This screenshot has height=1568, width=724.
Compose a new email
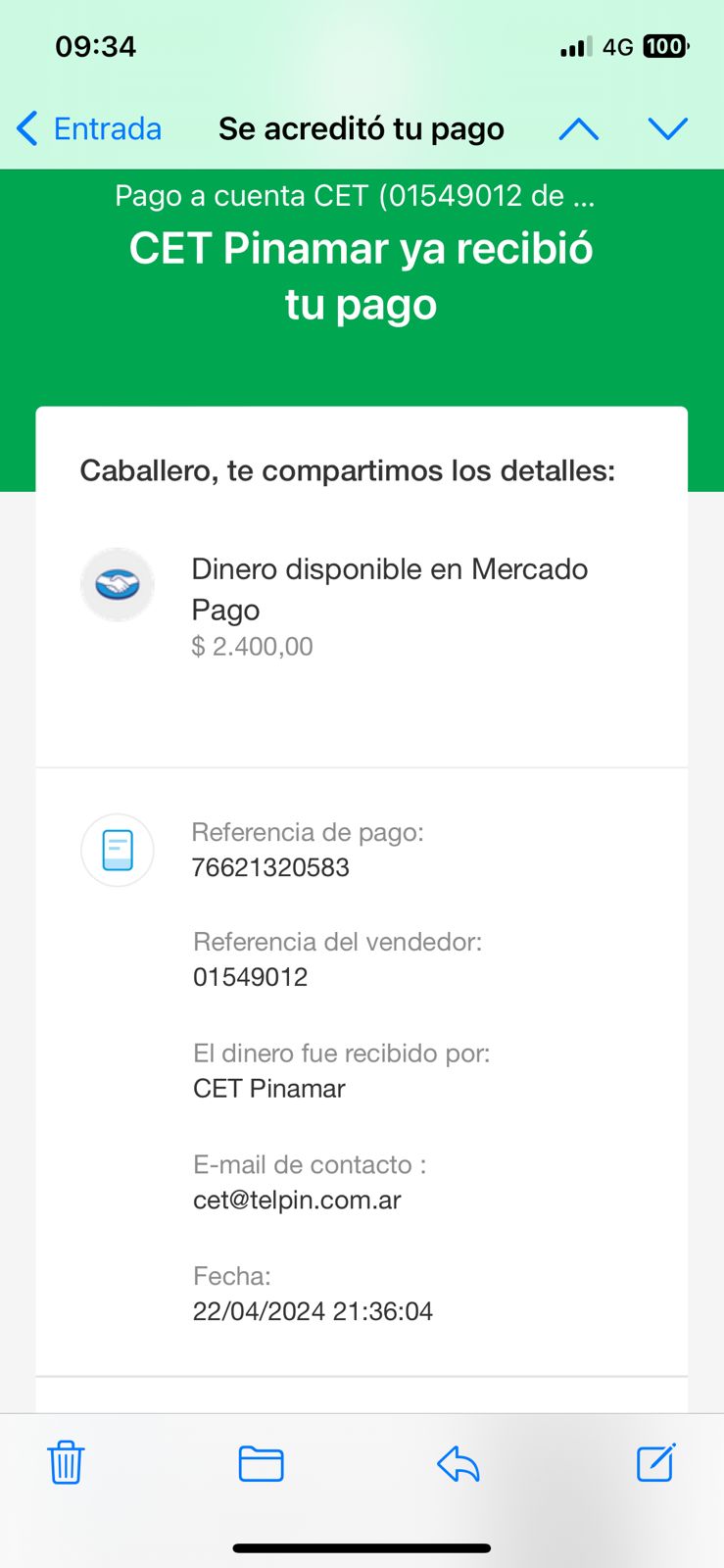tap(655, 1462)
